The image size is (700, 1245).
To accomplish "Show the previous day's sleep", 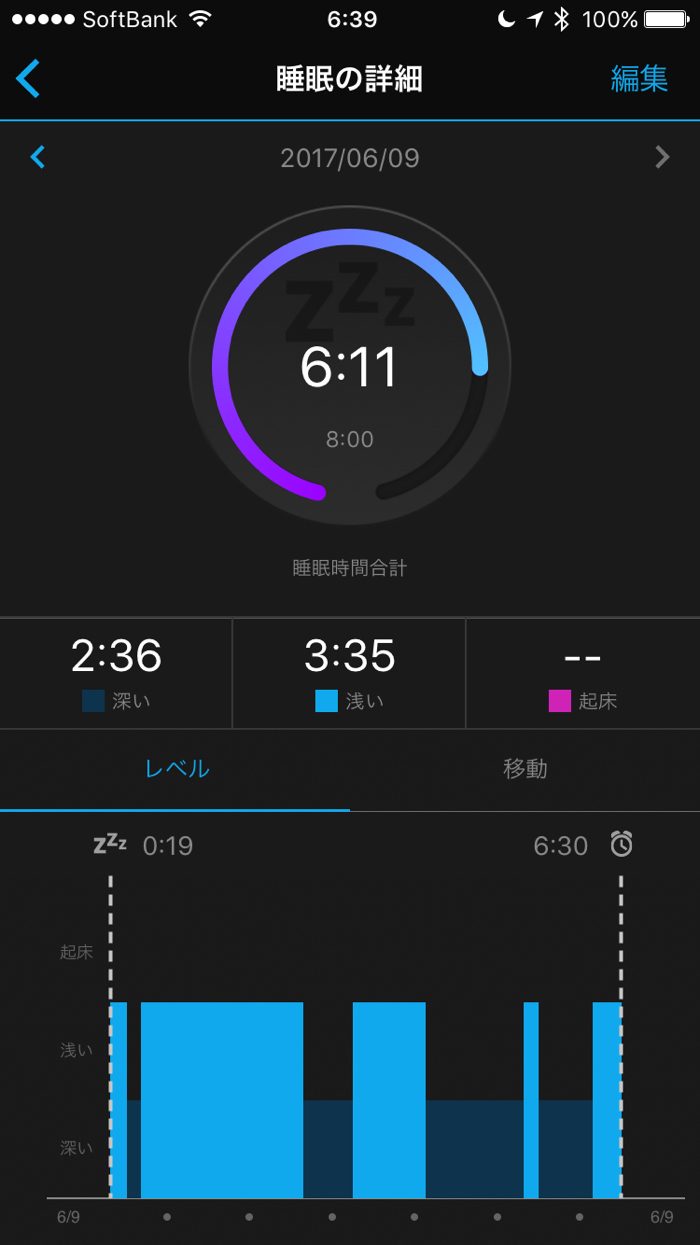I will (38, 157).
